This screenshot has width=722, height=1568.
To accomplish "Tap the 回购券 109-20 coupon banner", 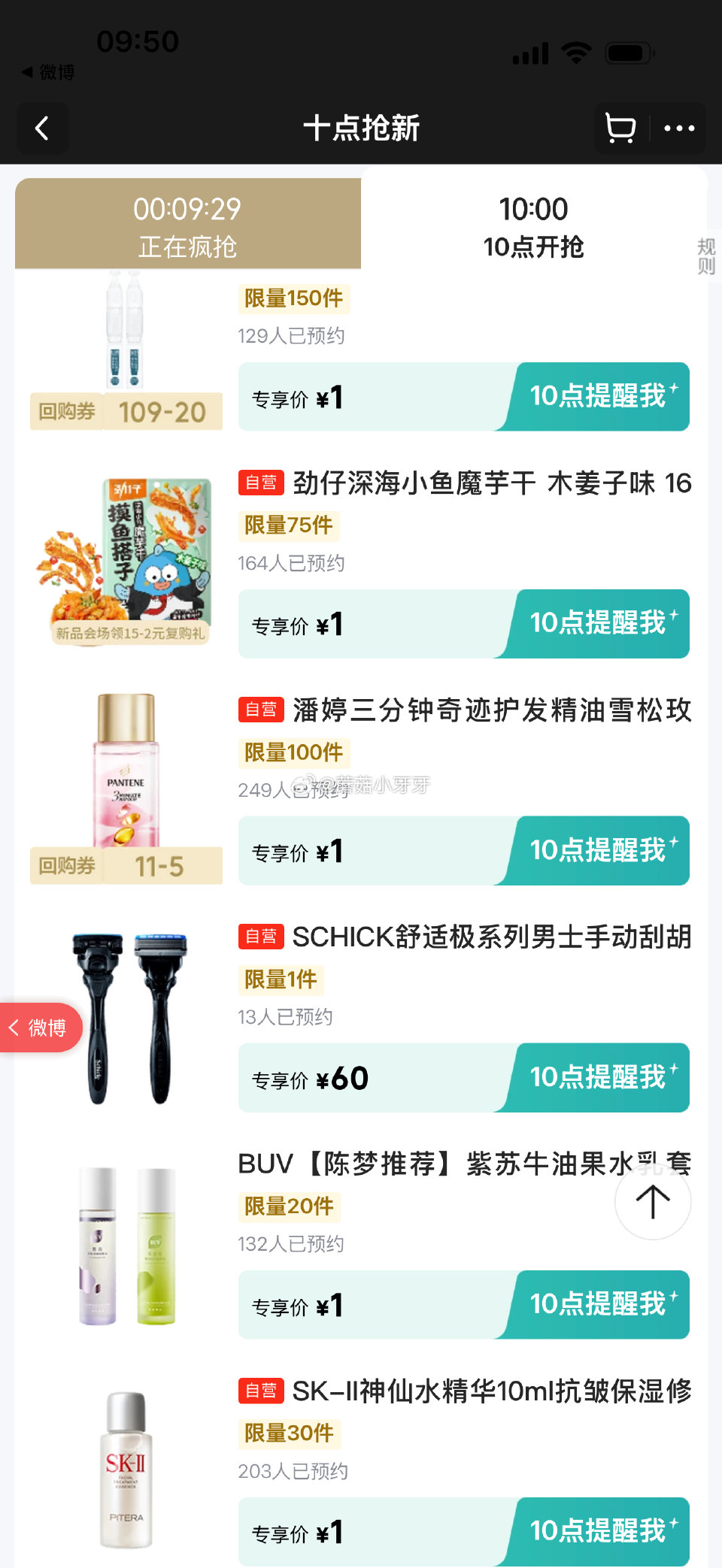I will coord(125,411).
